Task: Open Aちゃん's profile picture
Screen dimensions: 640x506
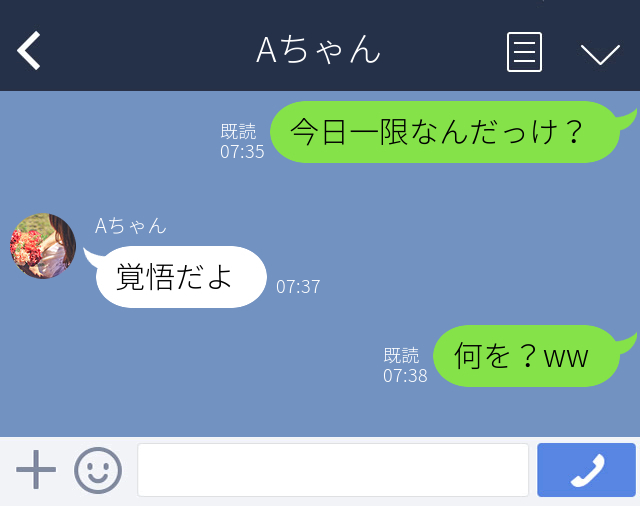Action: click(x=43, y=246)
